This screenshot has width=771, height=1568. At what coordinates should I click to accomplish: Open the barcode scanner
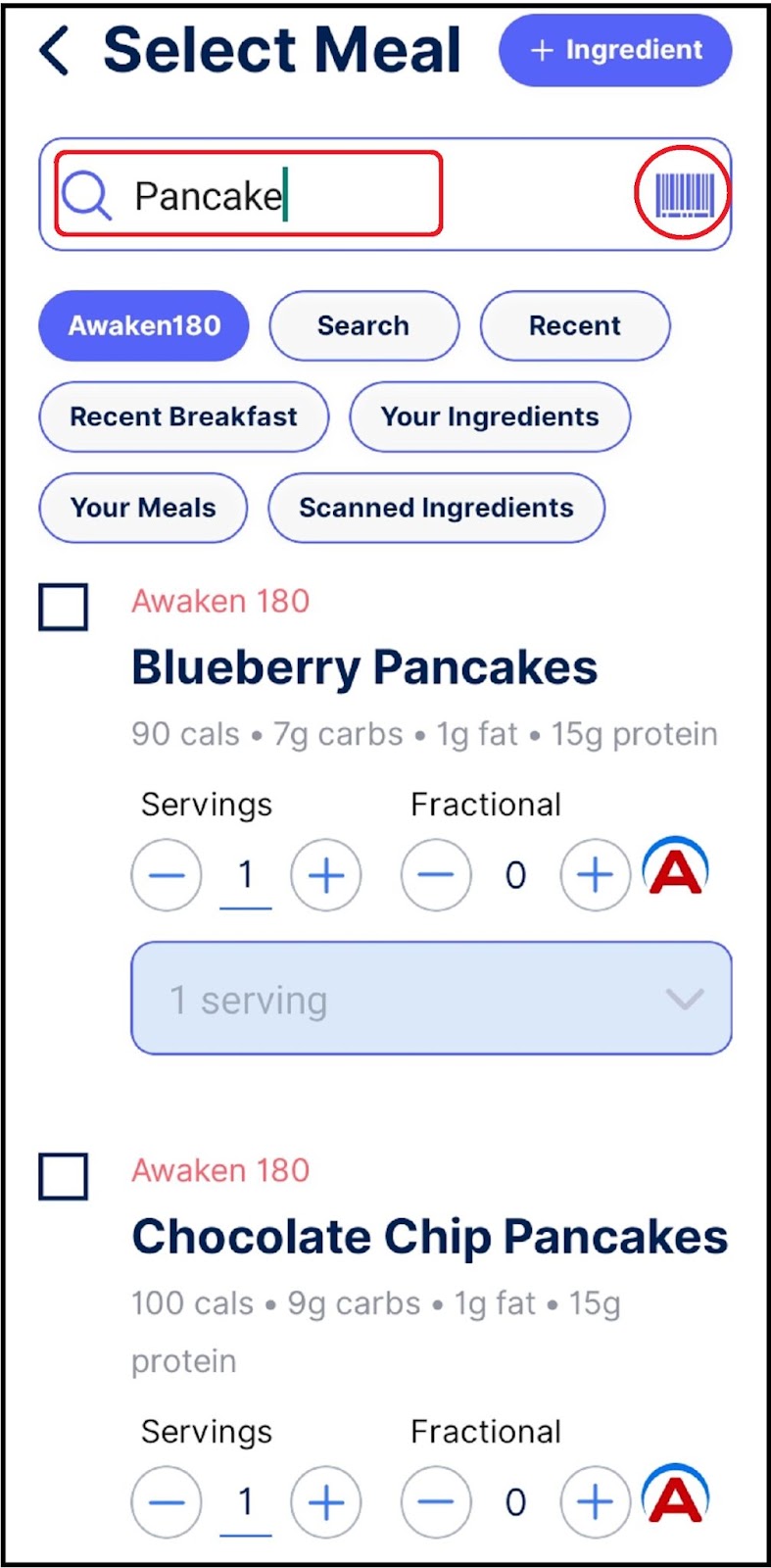click(683, 193)
